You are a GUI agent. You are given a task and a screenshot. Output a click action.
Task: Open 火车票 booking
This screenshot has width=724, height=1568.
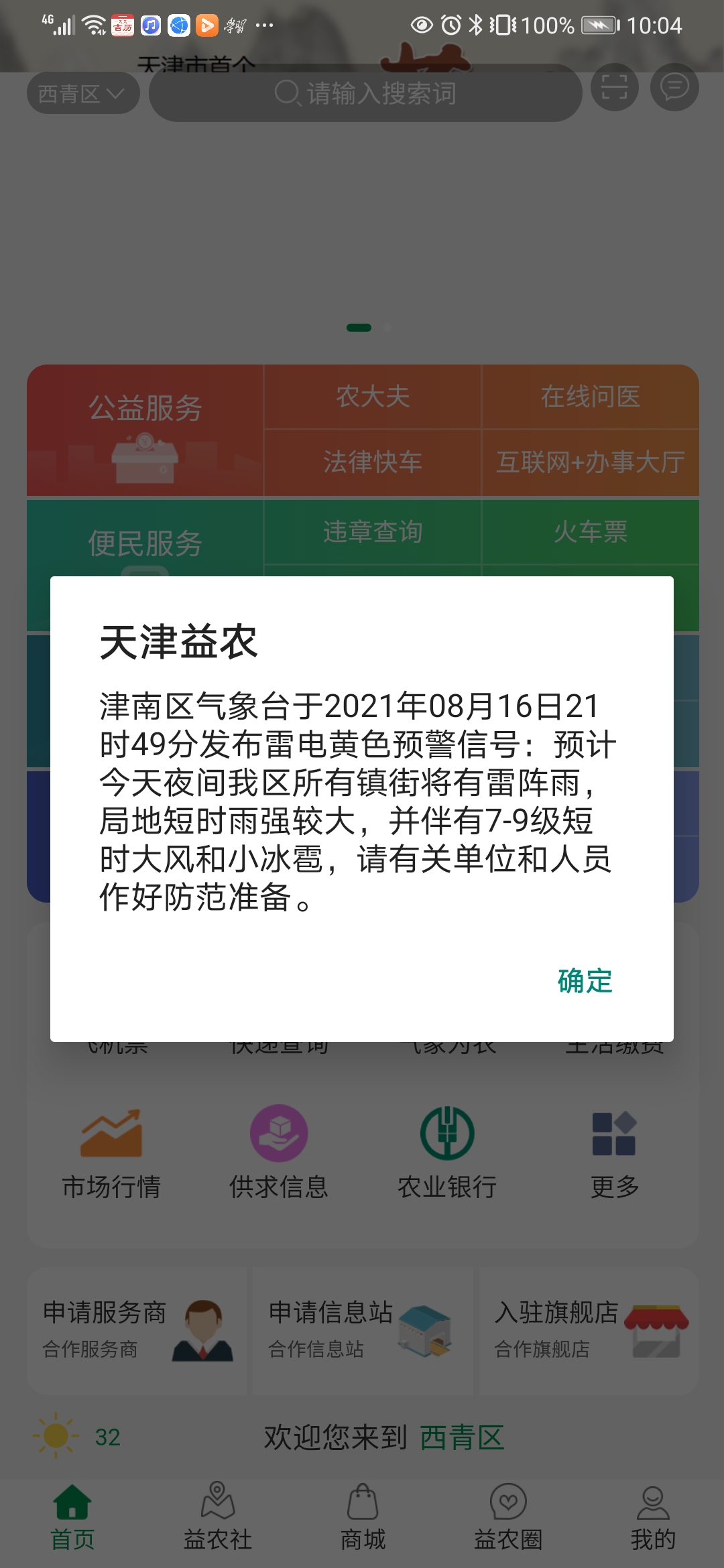click(591, 532)
